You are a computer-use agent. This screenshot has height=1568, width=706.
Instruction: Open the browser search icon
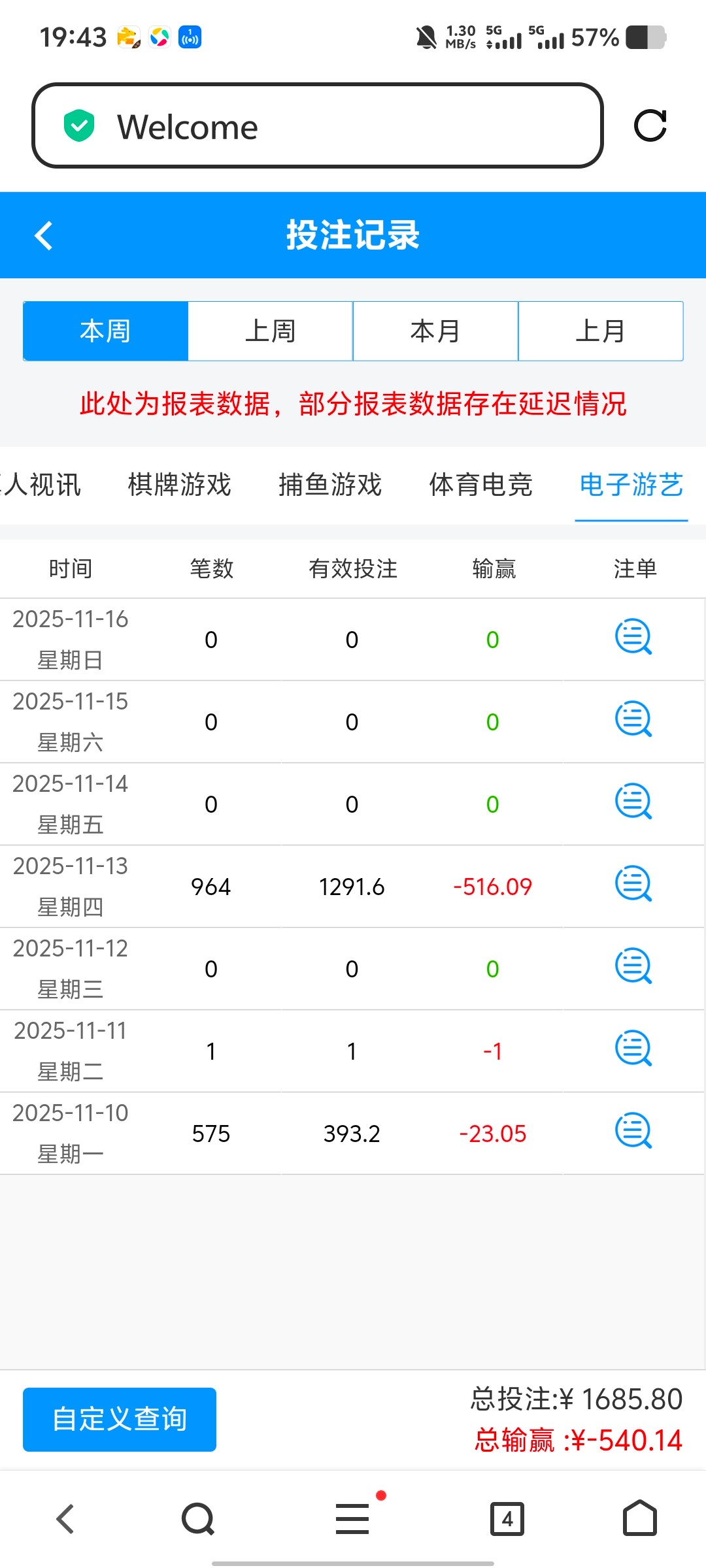point(198,1518)
